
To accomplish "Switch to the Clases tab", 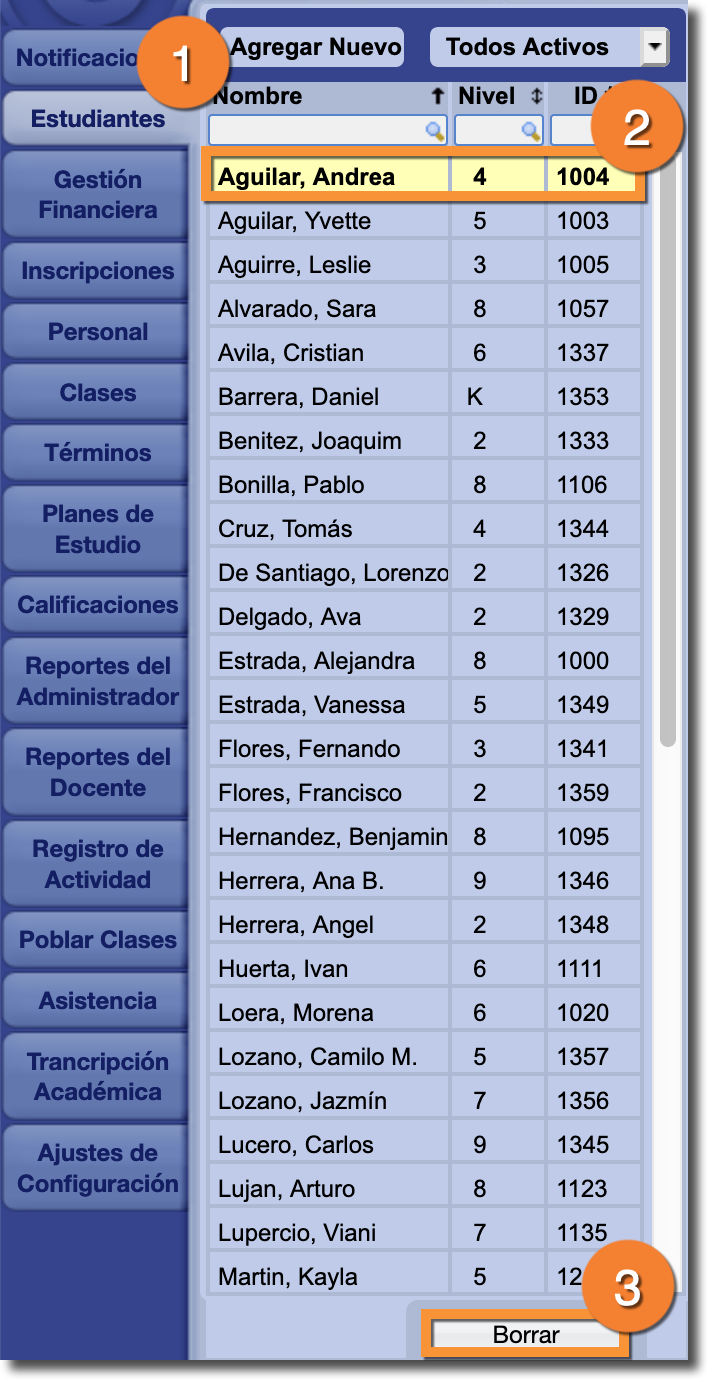I will tap(97, 393).
